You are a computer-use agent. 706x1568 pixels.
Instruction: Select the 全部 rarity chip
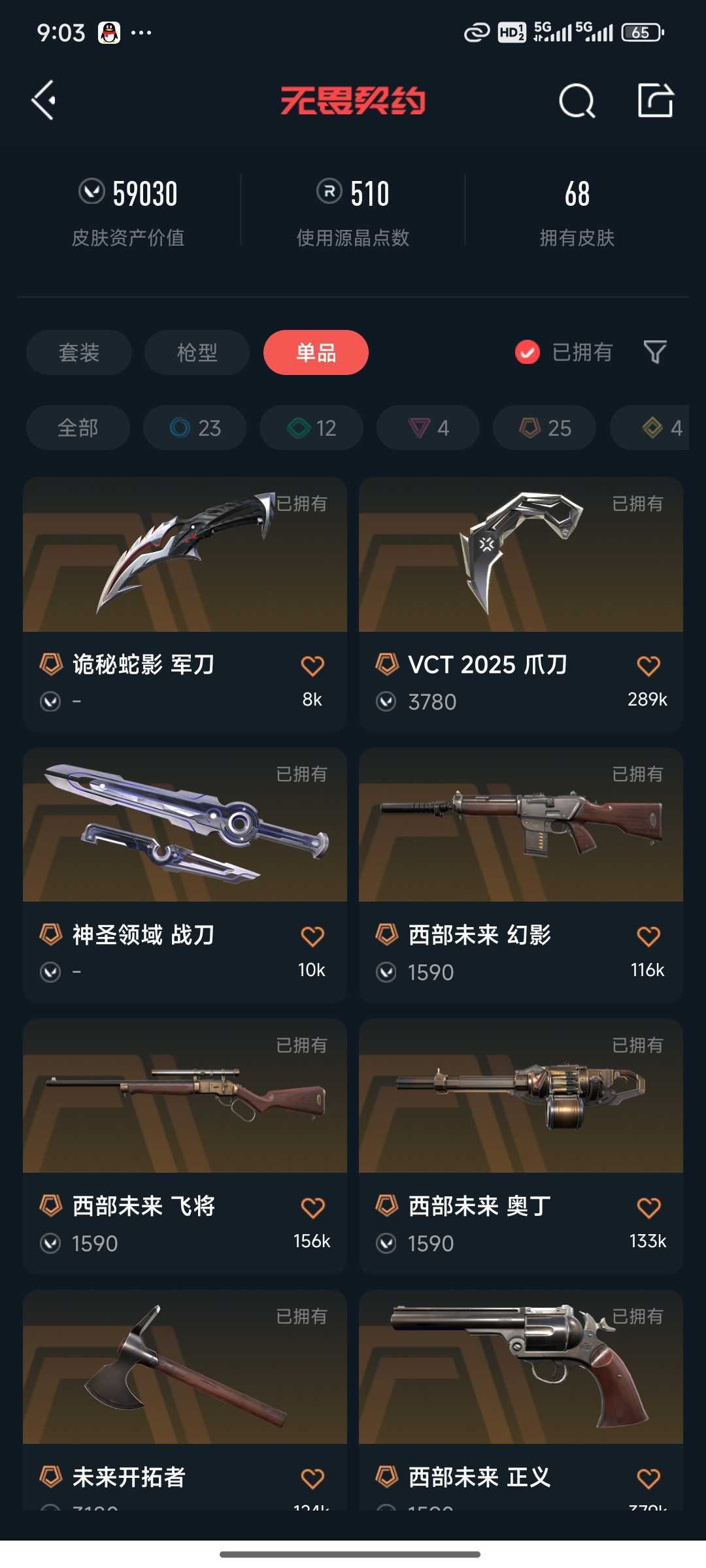(x=78, y=428)
